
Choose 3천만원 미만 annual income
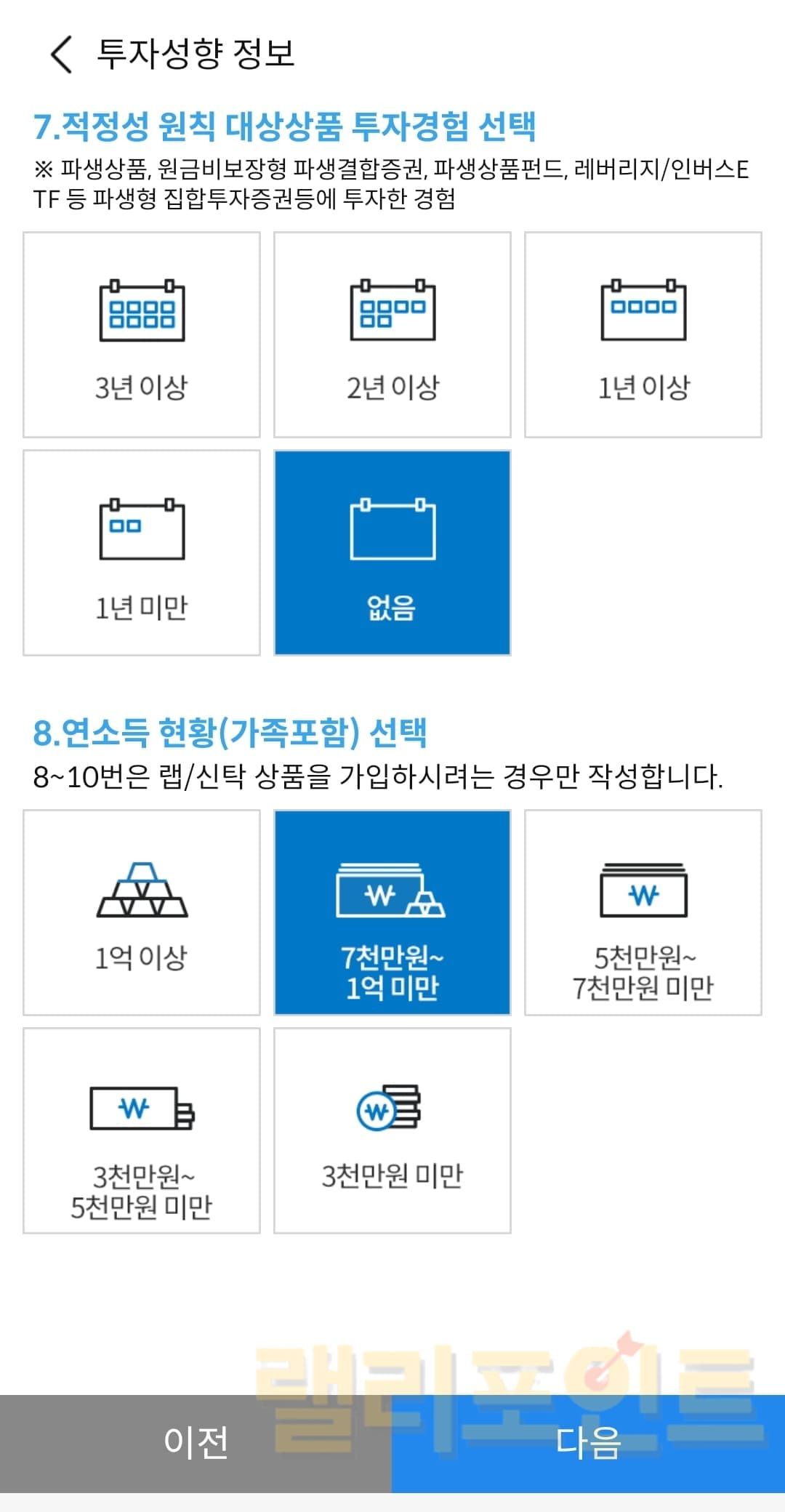pos(392,1130)
